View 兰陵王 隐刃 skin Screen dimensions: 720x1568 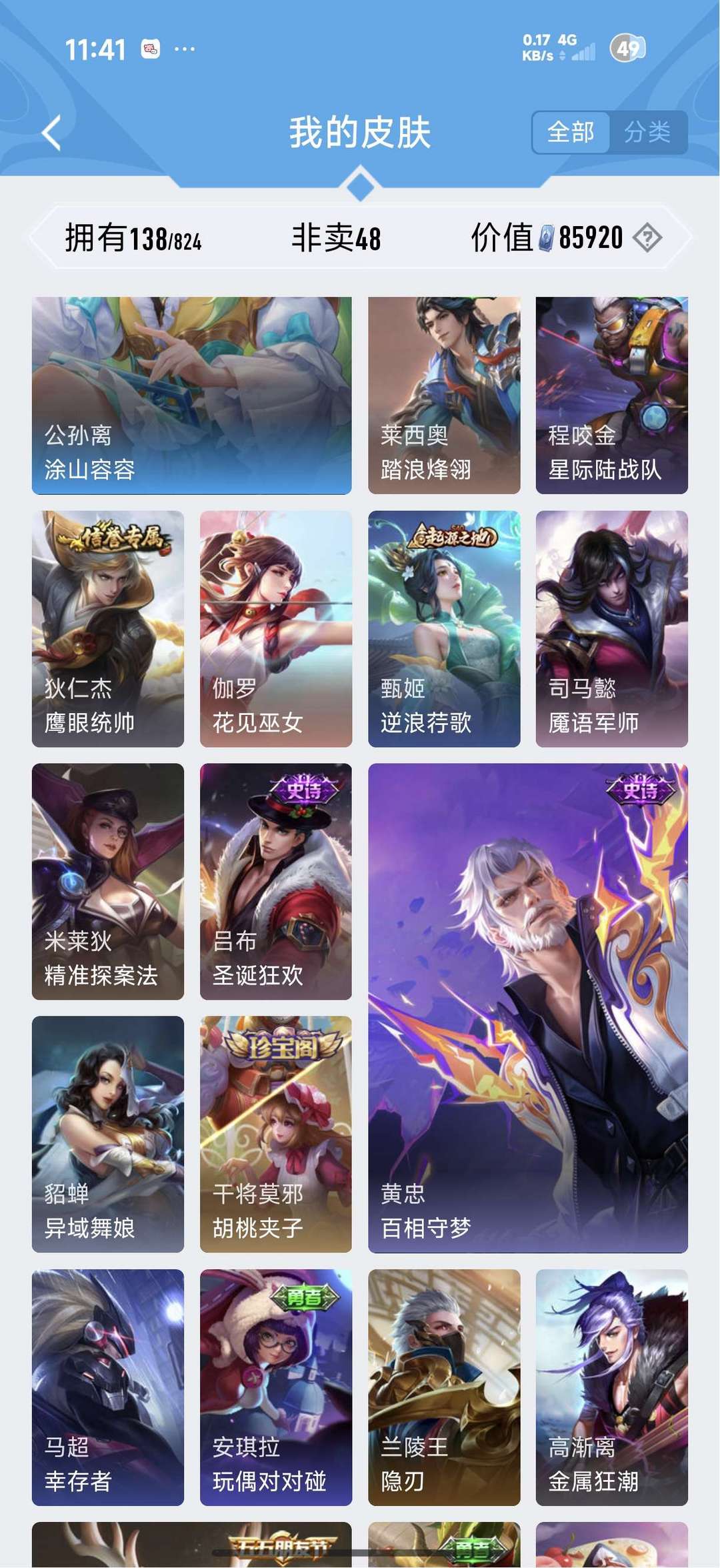tap(444, 1387)
